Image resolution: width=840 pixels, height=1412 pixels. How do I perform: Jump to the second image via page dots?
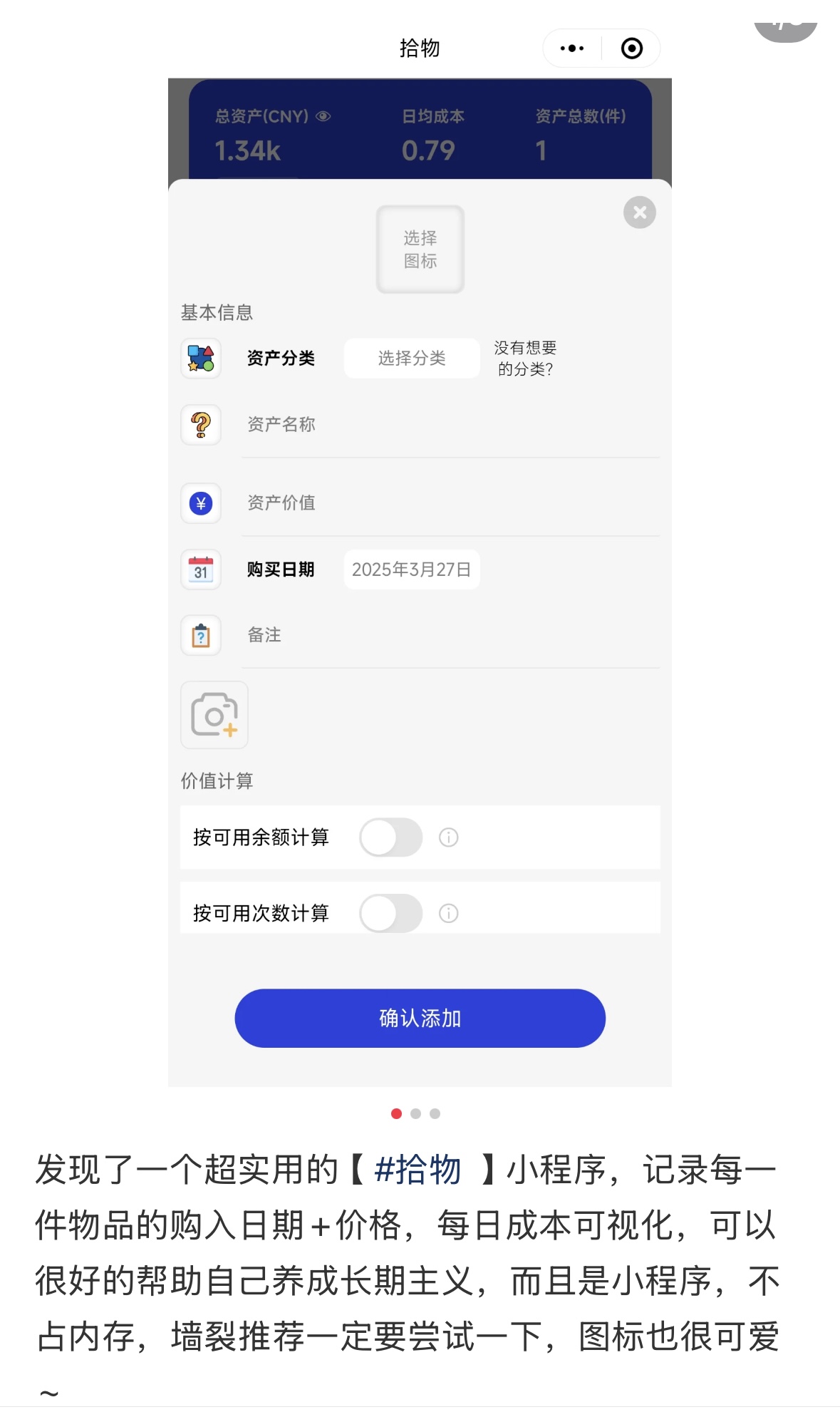(x=416, y=1113)
